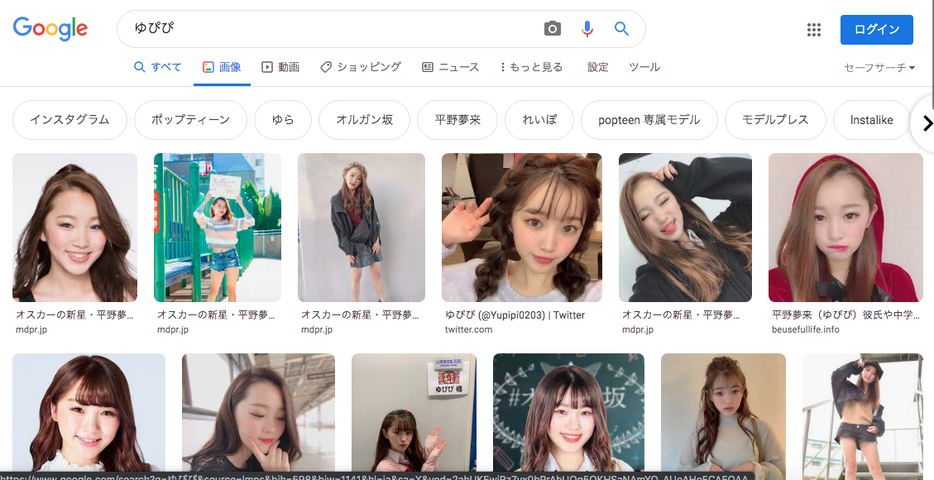Open search by image camera icon
The width and height of the screenshot is (934, 480).
pos(552,29)
